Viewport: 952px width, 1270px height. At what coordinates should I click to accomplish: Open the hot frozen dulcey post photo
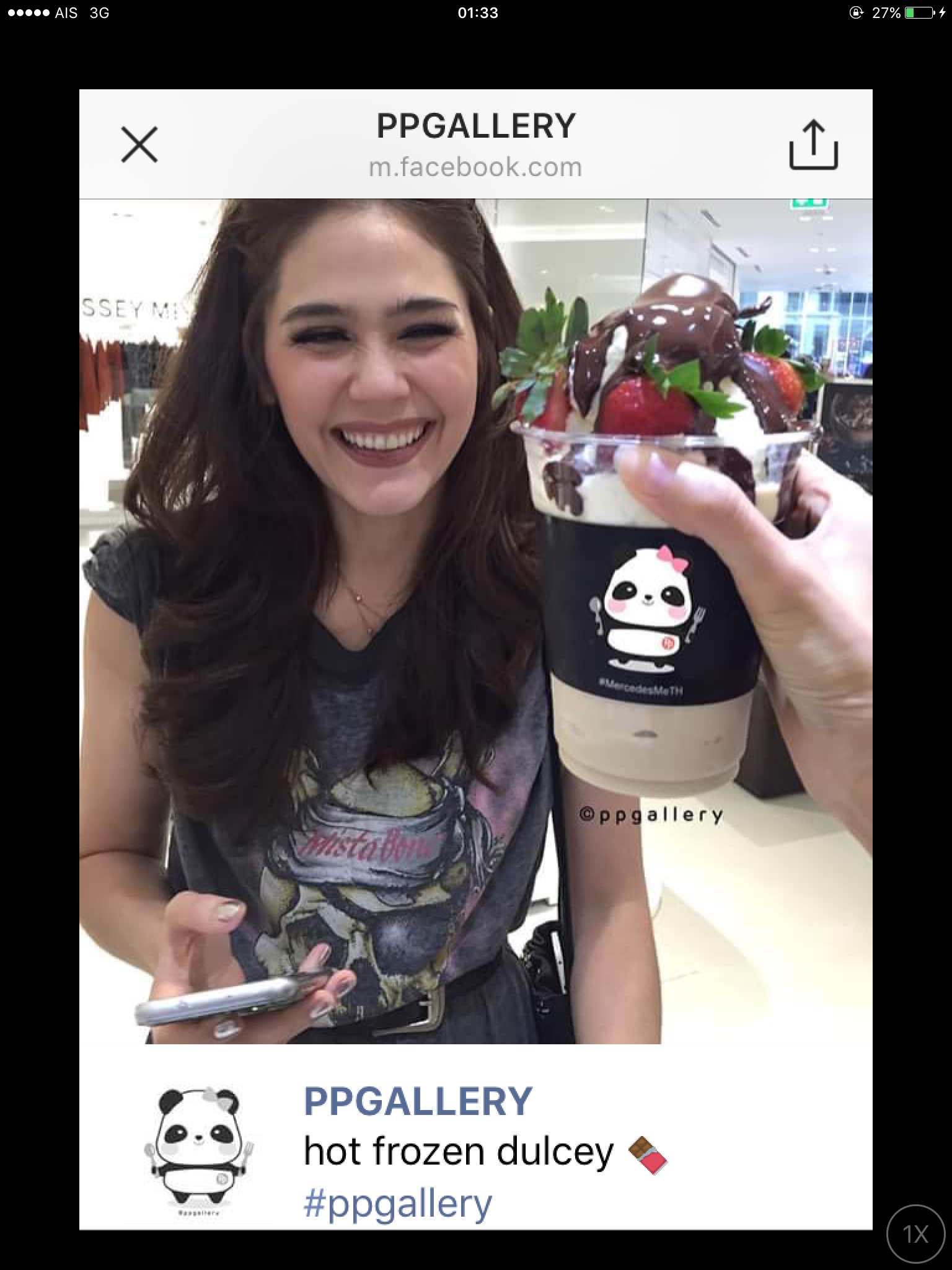click(x=475, y=620)
